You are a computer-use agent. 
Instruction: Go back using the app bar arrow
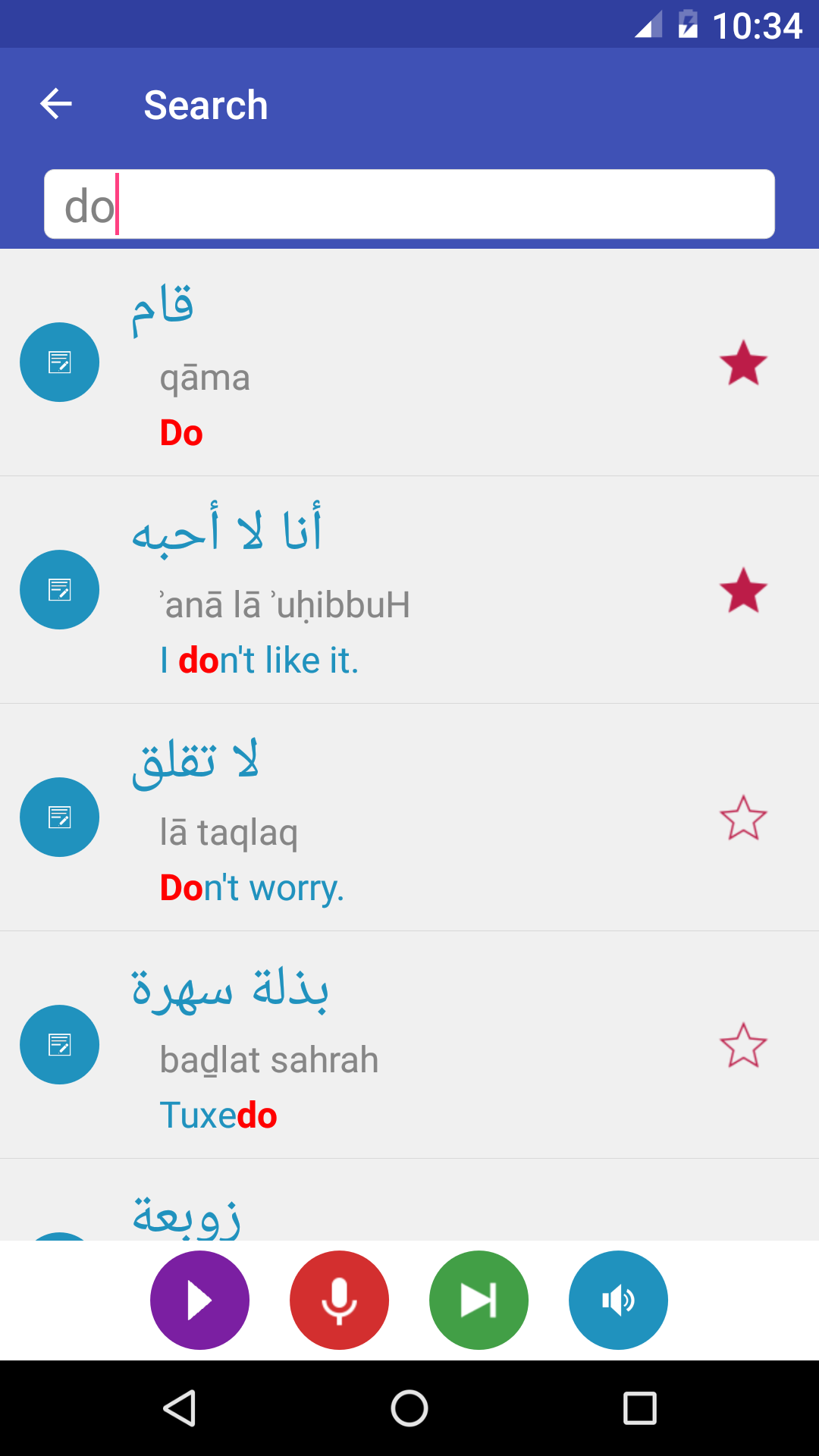pyautogui.click(x=56, y=104)
